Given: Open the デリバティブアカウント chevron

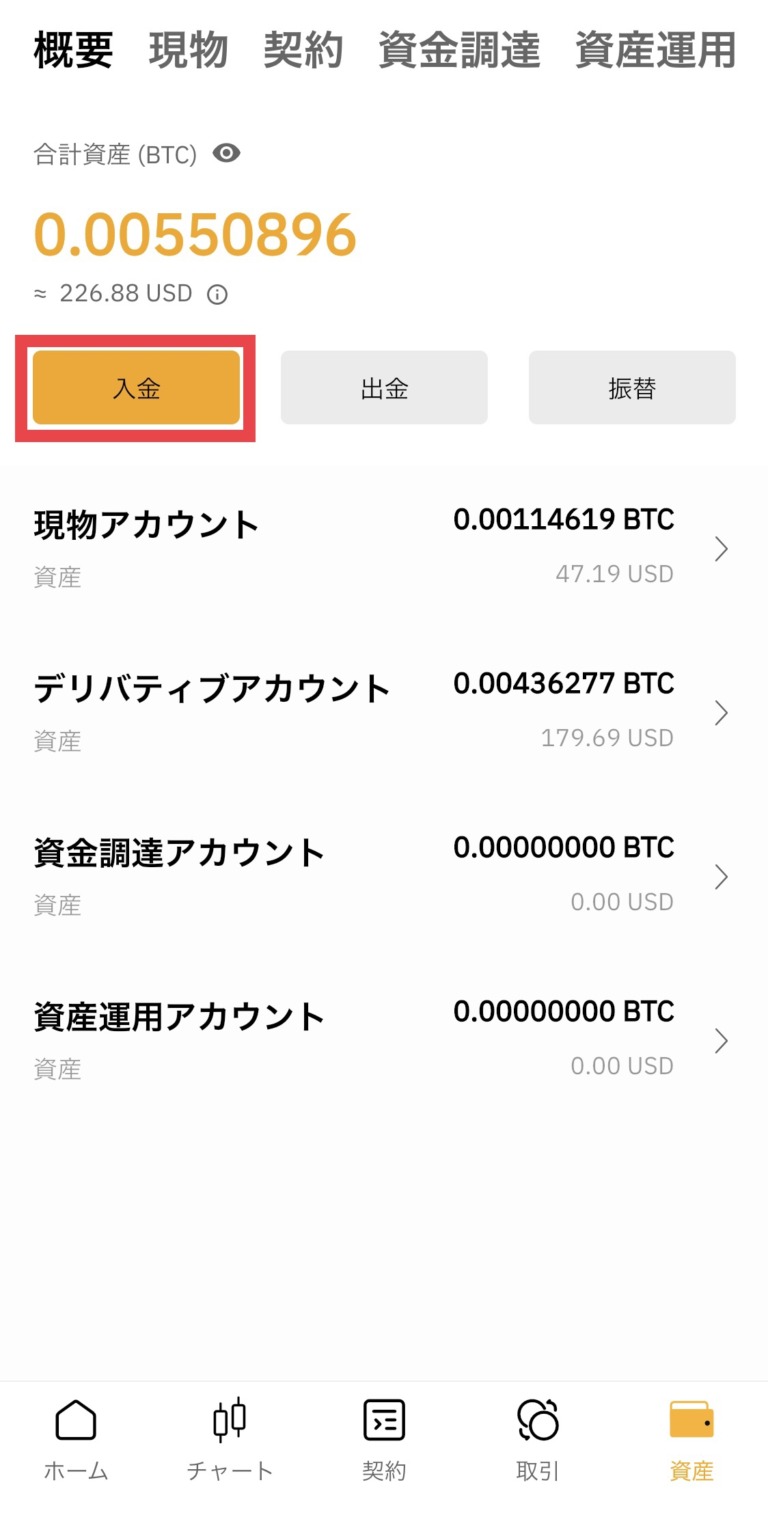Looking at the screenshot, I should pyautogui.click(x=722, y=712).
